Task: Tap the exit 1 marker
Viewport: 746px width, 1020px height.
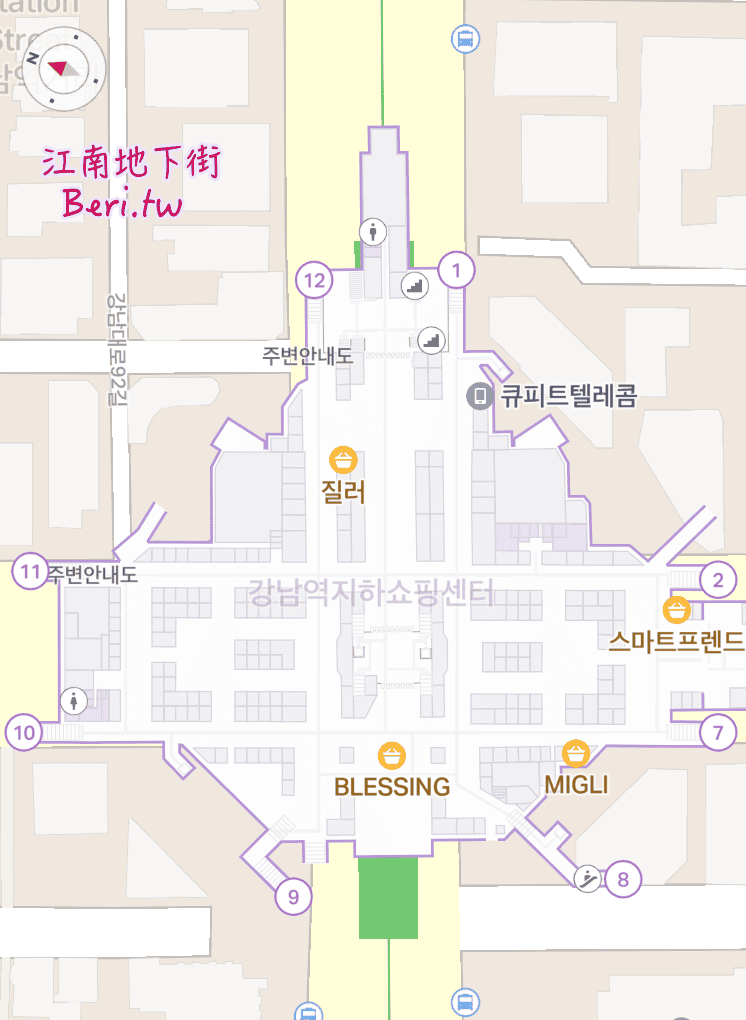Action: [456, 270]
